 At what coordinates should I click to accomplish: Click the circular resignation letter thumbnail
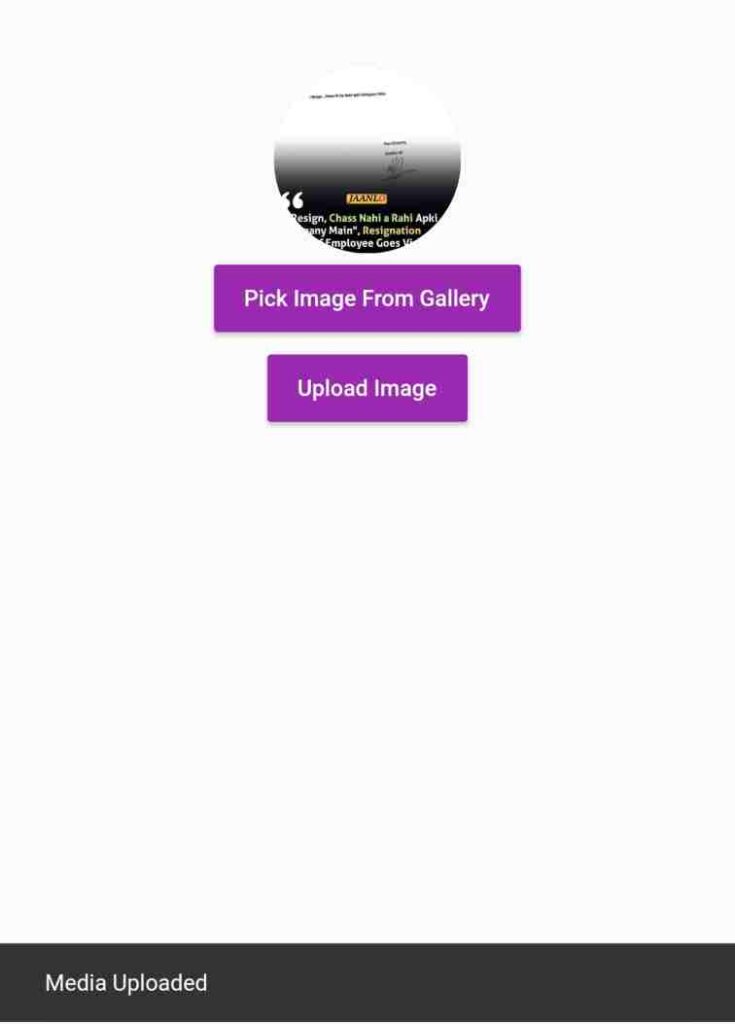[x=367, y=165]
